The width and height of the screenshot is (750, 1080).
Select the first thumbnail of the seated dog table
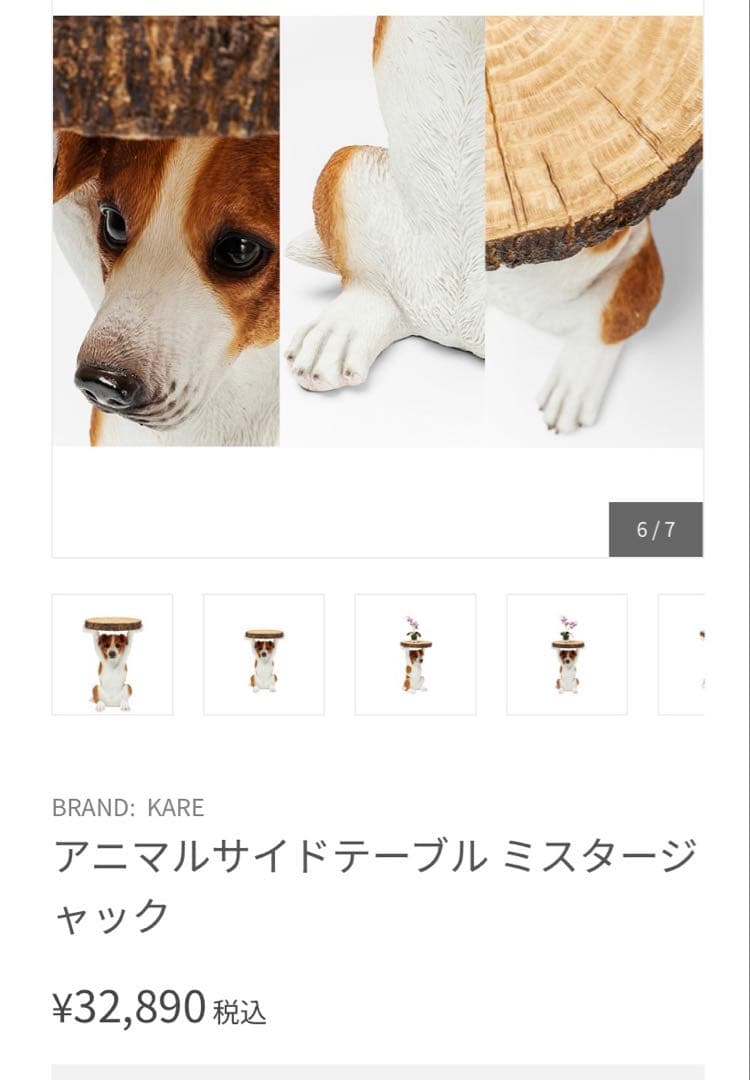pyautogui.click(x=113, y=655)
